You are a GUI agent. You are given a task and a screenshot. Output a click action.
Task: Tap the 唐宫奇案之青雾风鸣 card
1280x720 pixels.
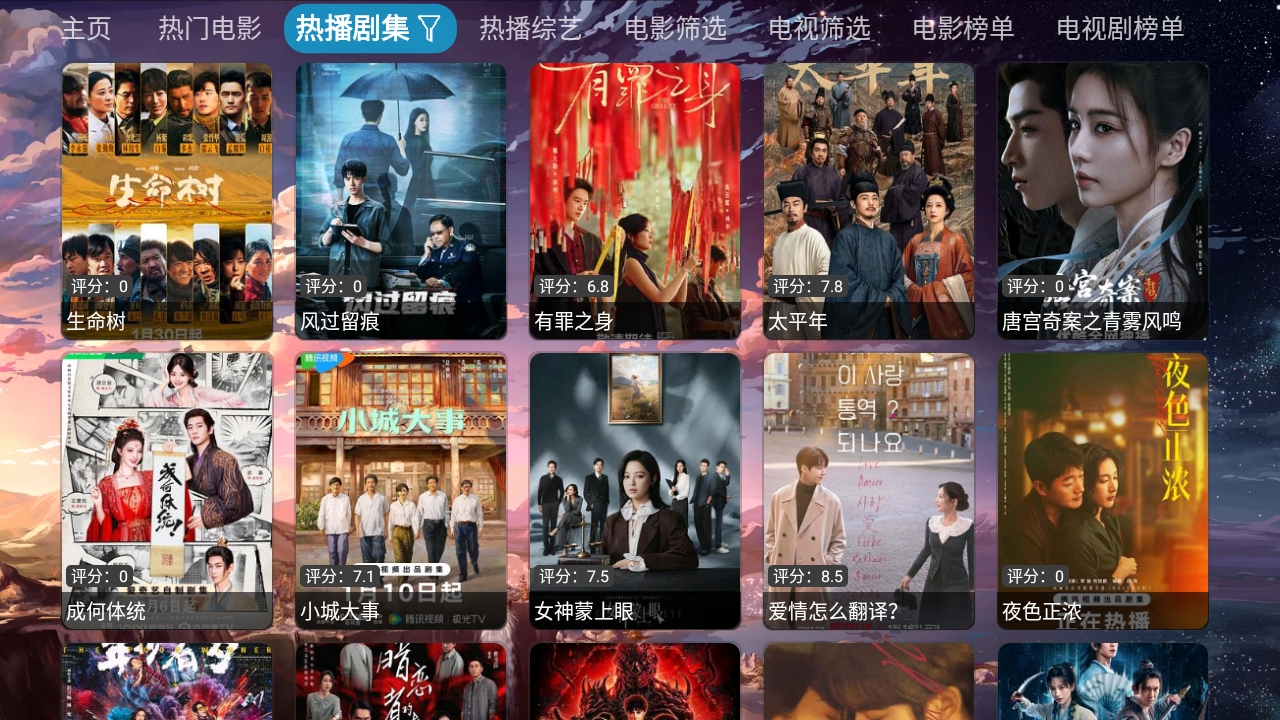(1103, 201)
